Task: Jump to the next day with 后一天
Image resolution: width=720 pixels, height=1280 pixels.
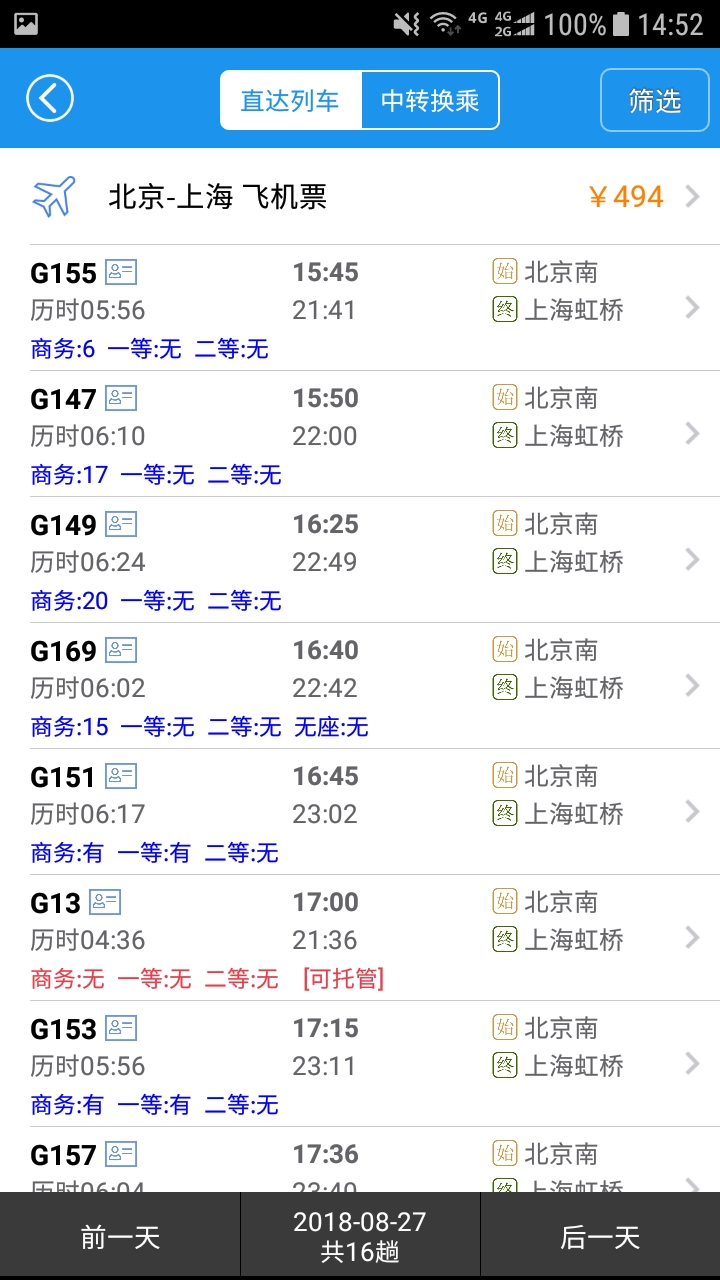Action: click(600, 1237)
